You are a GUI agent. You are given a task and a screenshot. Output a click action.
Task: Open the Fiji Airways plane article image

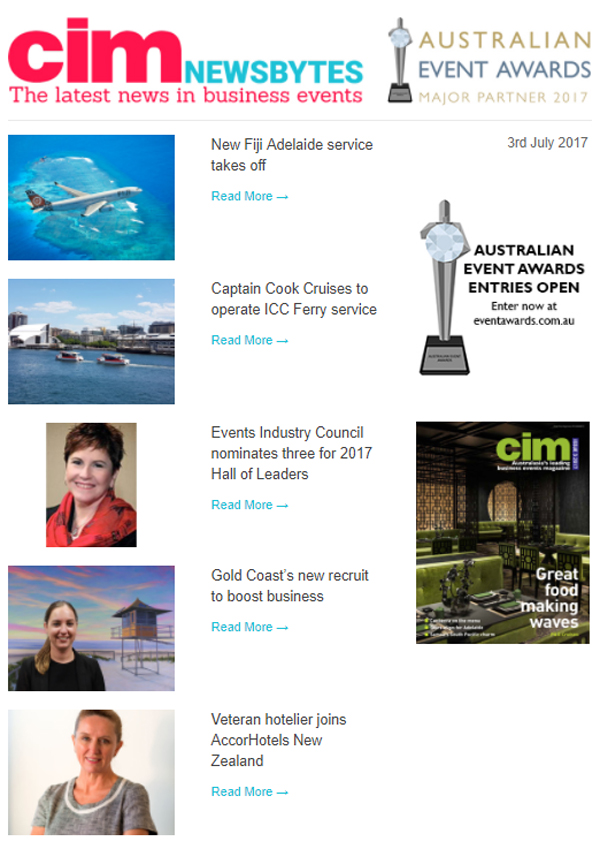pyautogui.click(x=91, y=198)
